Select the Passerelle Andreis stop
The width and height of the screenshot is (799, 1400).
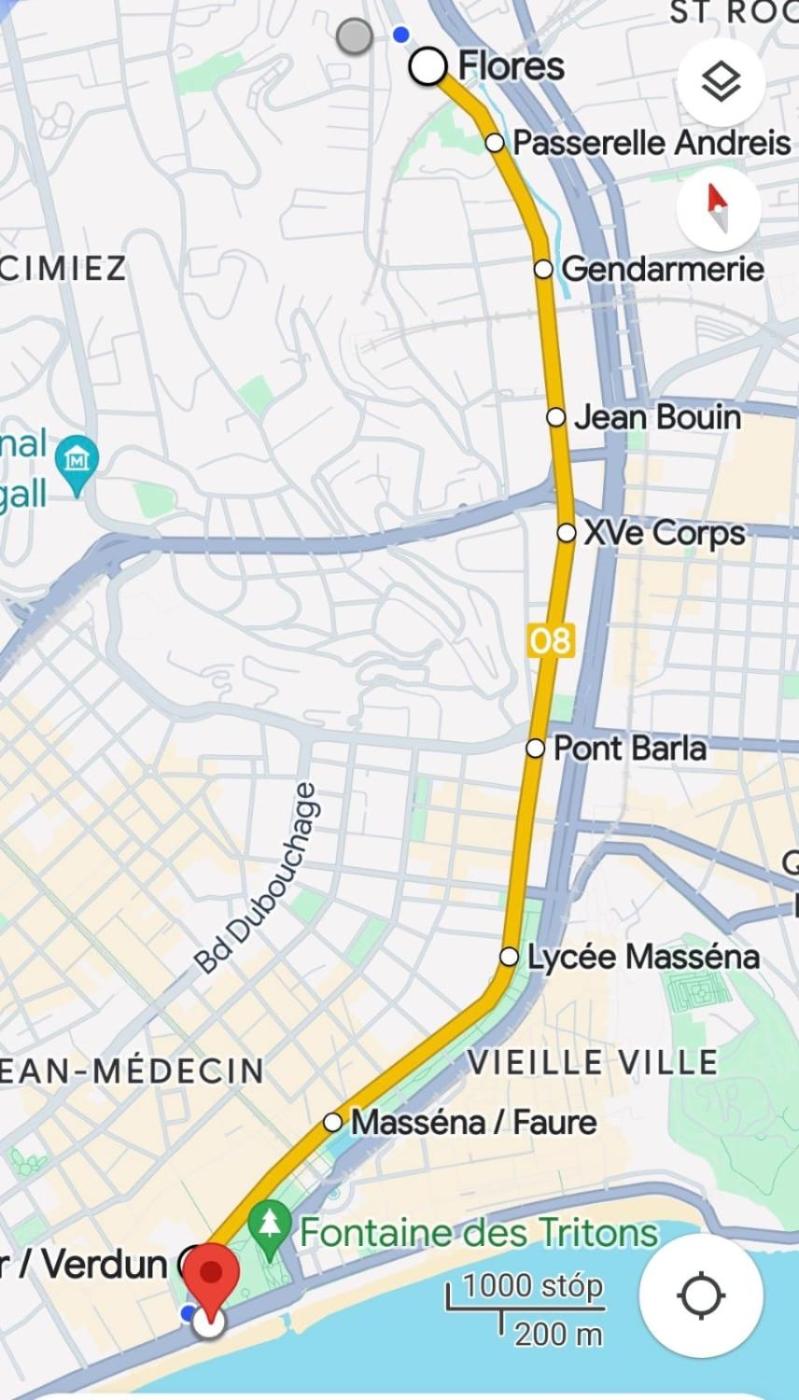coord(494,143)
